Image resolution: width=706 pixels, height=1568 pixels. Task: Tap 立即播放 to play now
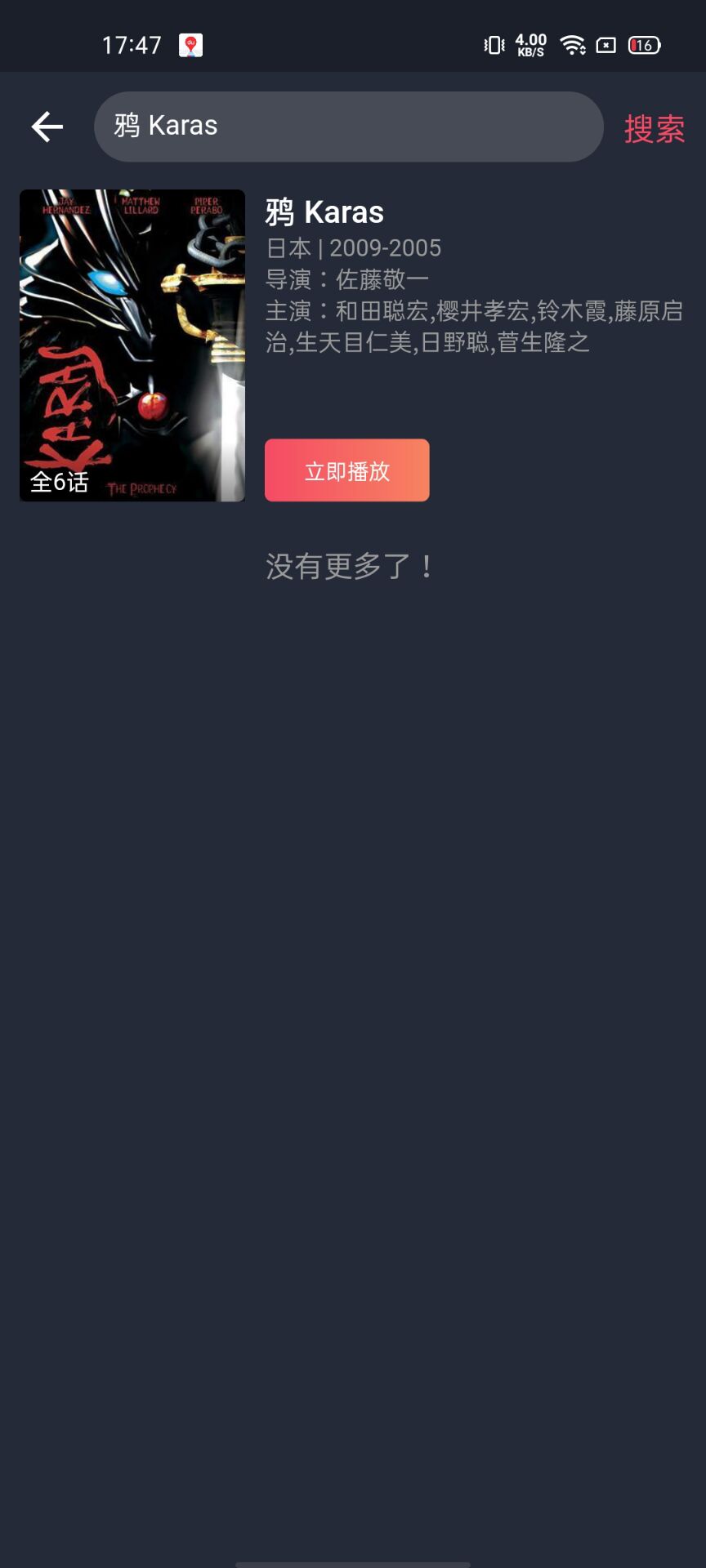tap(346, 470)
